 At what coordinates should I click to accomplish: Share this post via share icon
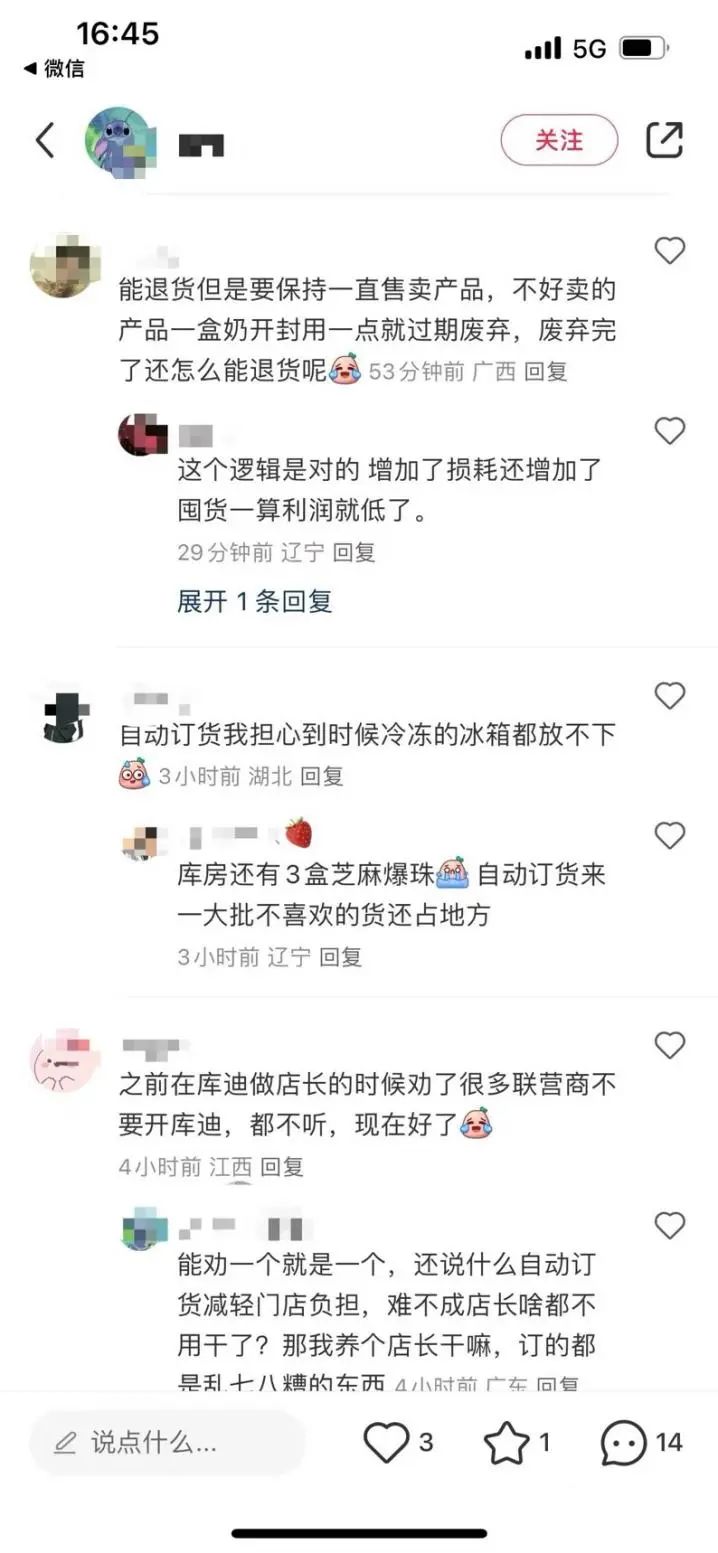coord(664,140)
